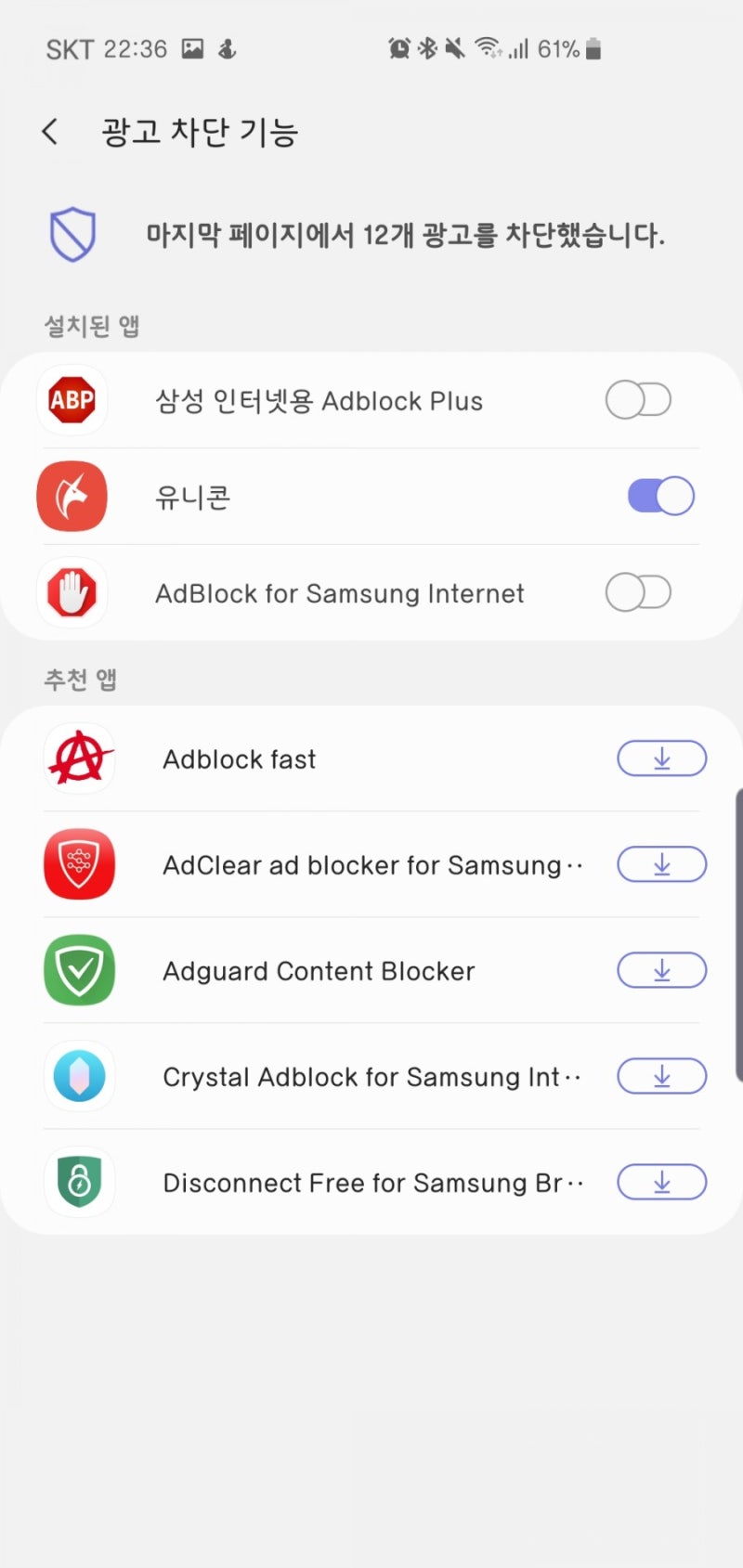Tap the Crystal Adblock gem icon
The image size is (743, 1568).
coord(79,1077)
